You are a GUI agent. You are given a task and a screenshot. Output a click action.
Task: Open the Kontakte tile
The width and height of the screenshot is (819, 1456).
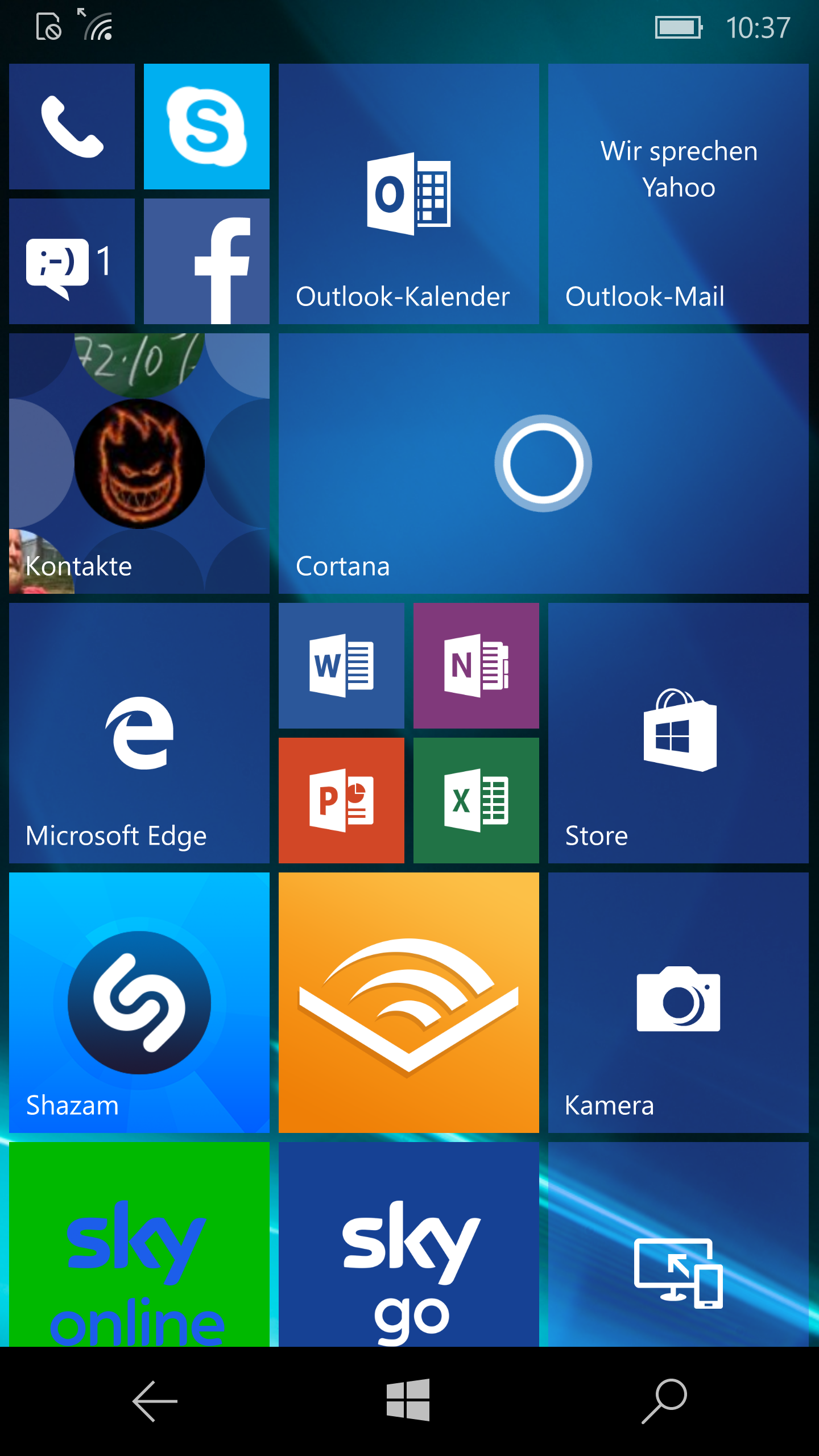pyautogui.click(x=139, y=463)
